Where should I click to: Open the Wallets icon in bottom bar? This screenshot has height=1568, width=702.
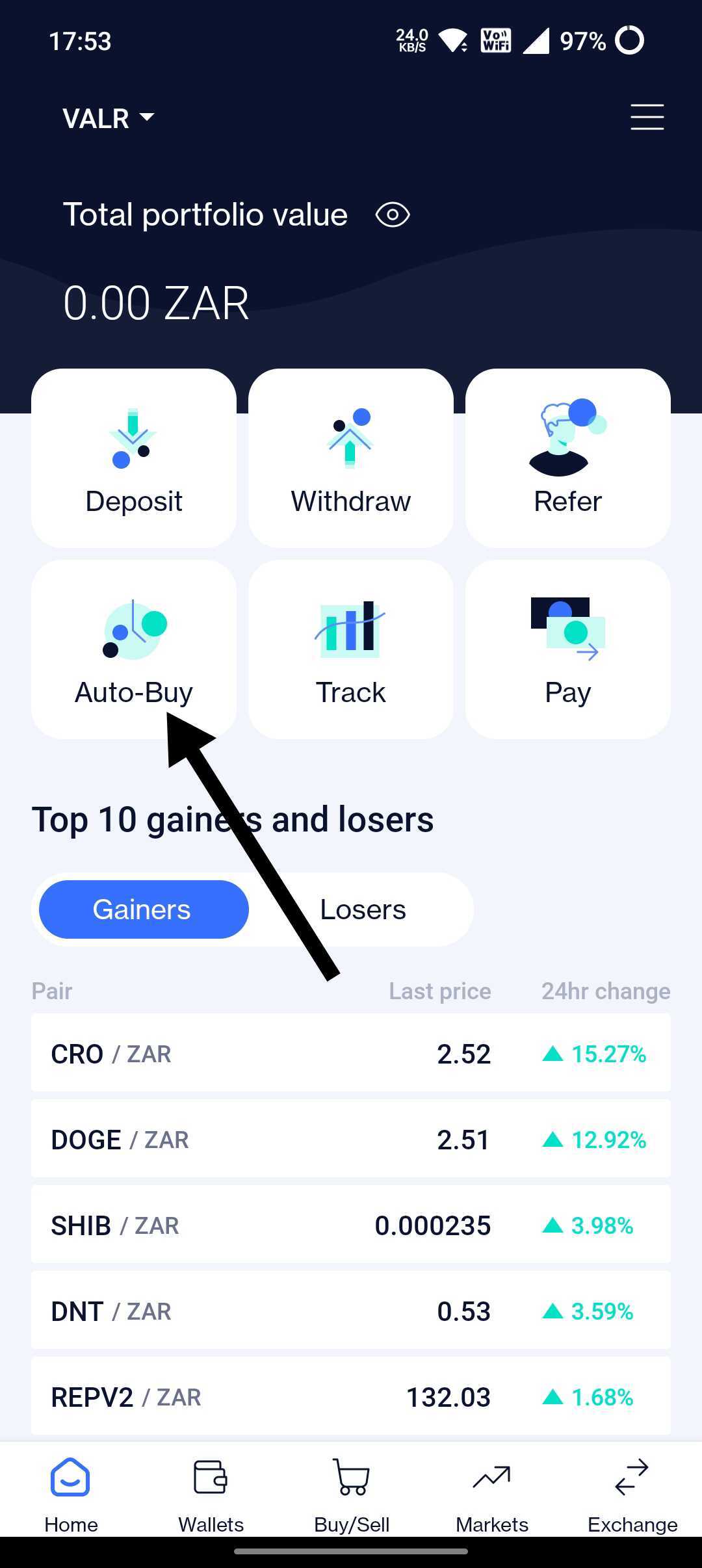click(x=211, y=1489)
